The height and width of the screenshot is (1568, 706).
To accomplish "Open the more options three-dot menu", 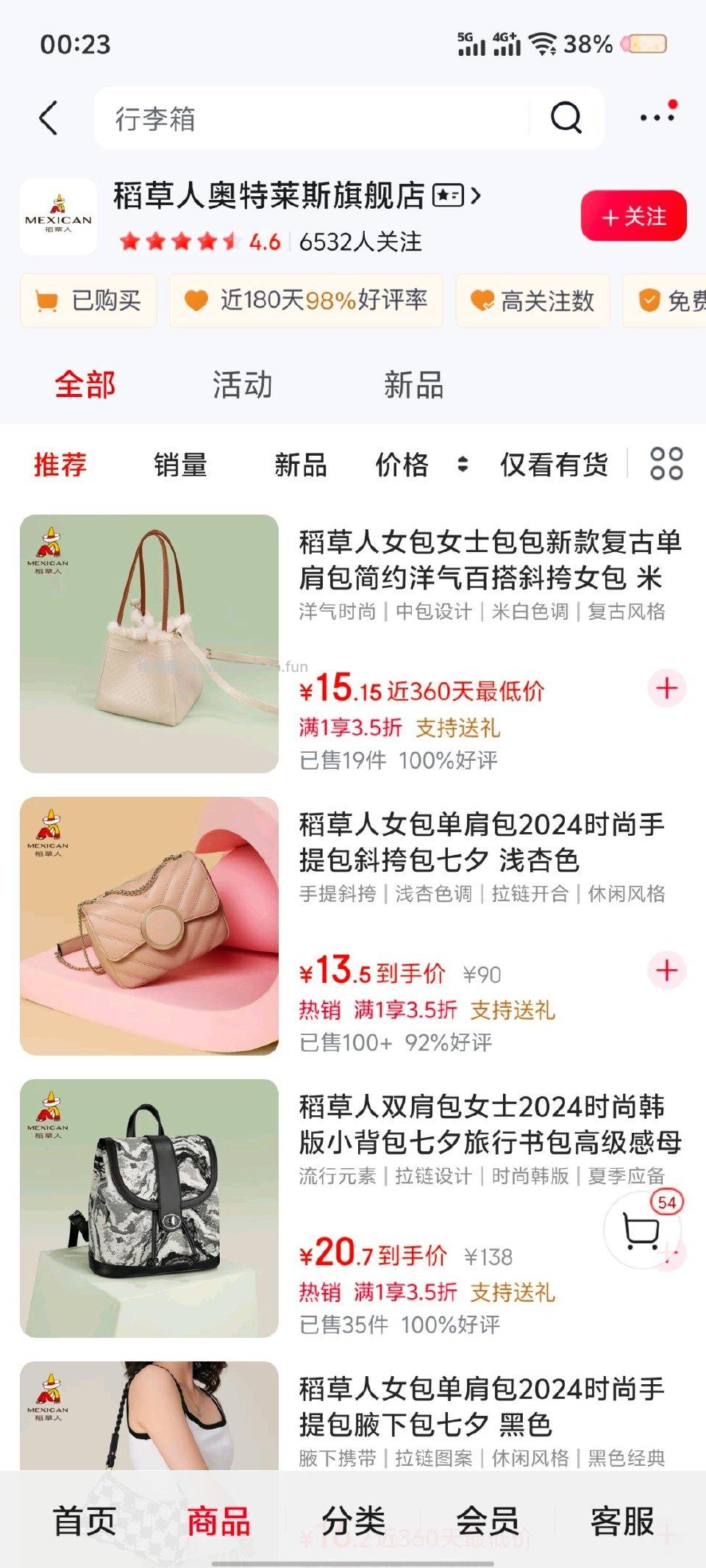I will [x=657, y=117].
